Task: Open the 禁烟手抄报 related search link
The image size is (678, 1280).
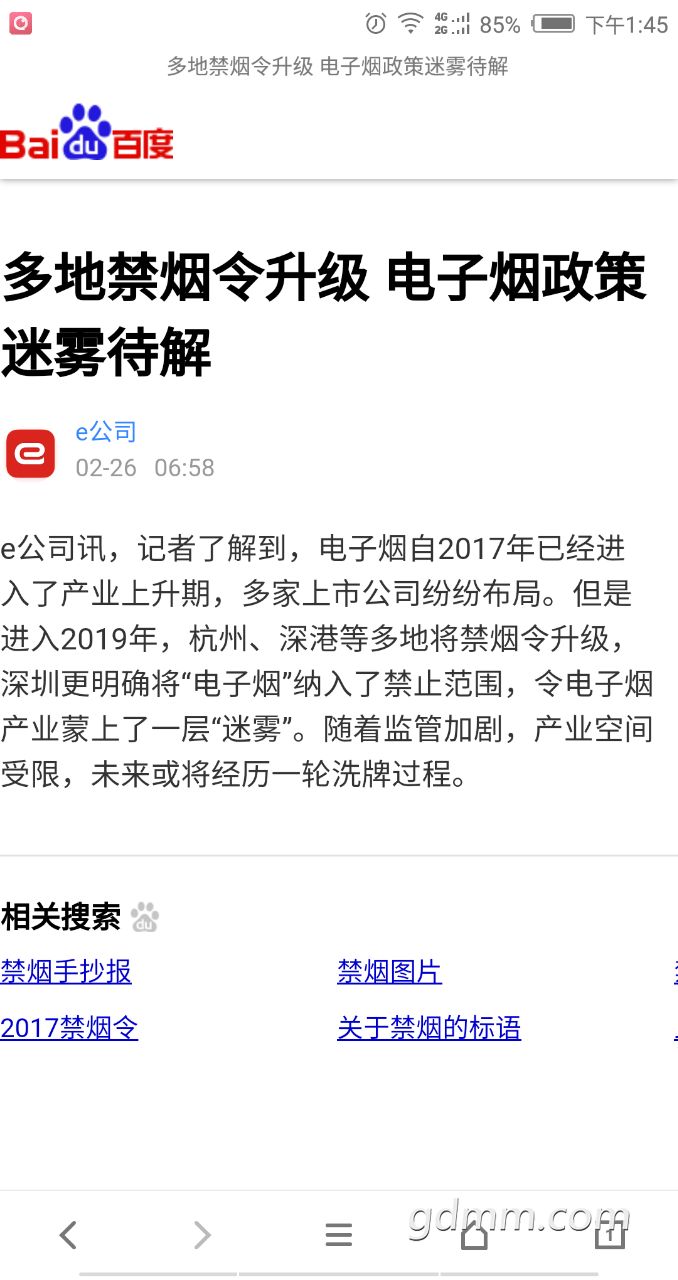Action: pyautogui.click(x=66, y=971)
